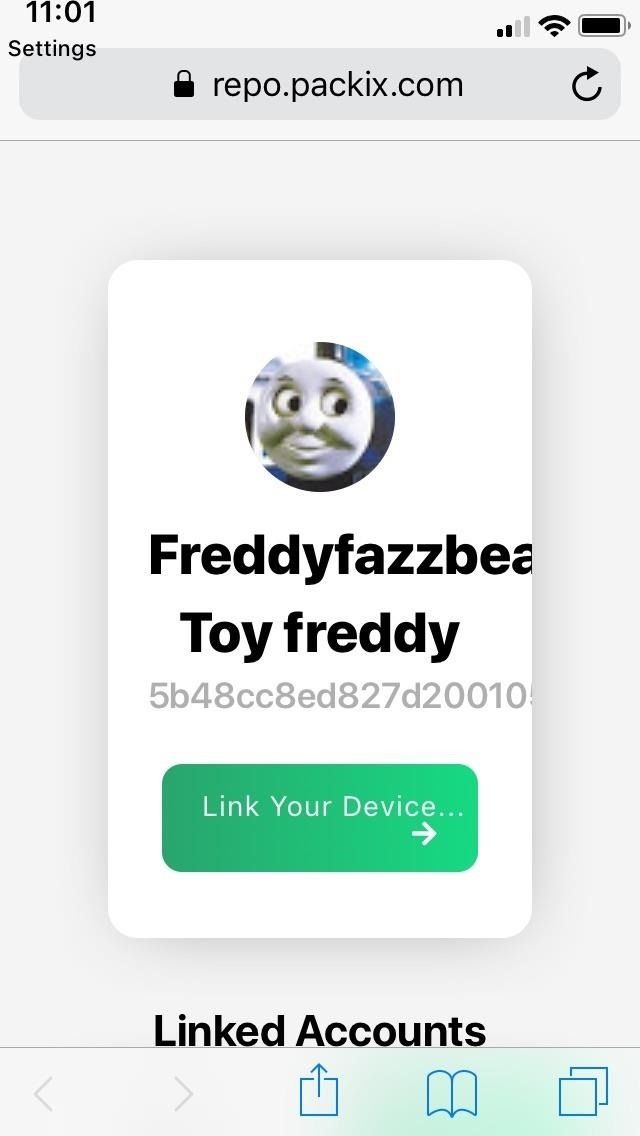This screenshot has width=640, height=1136.
Task: Tap the Link Your Device button
Action: click(320, 817)
